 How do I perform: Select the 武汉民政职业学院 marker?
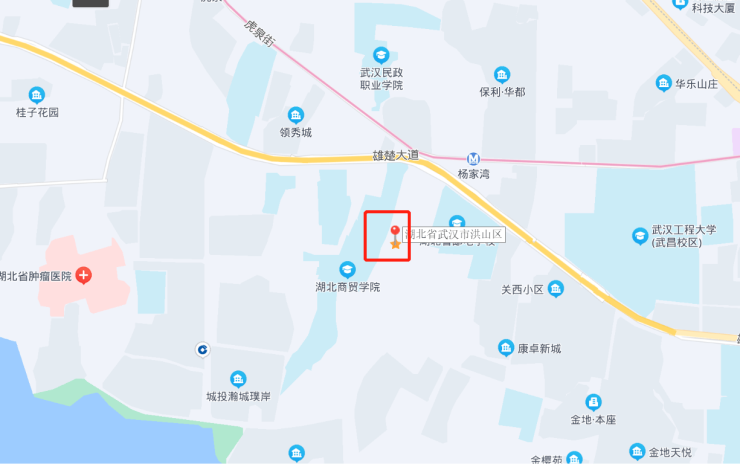click(380, 55)
